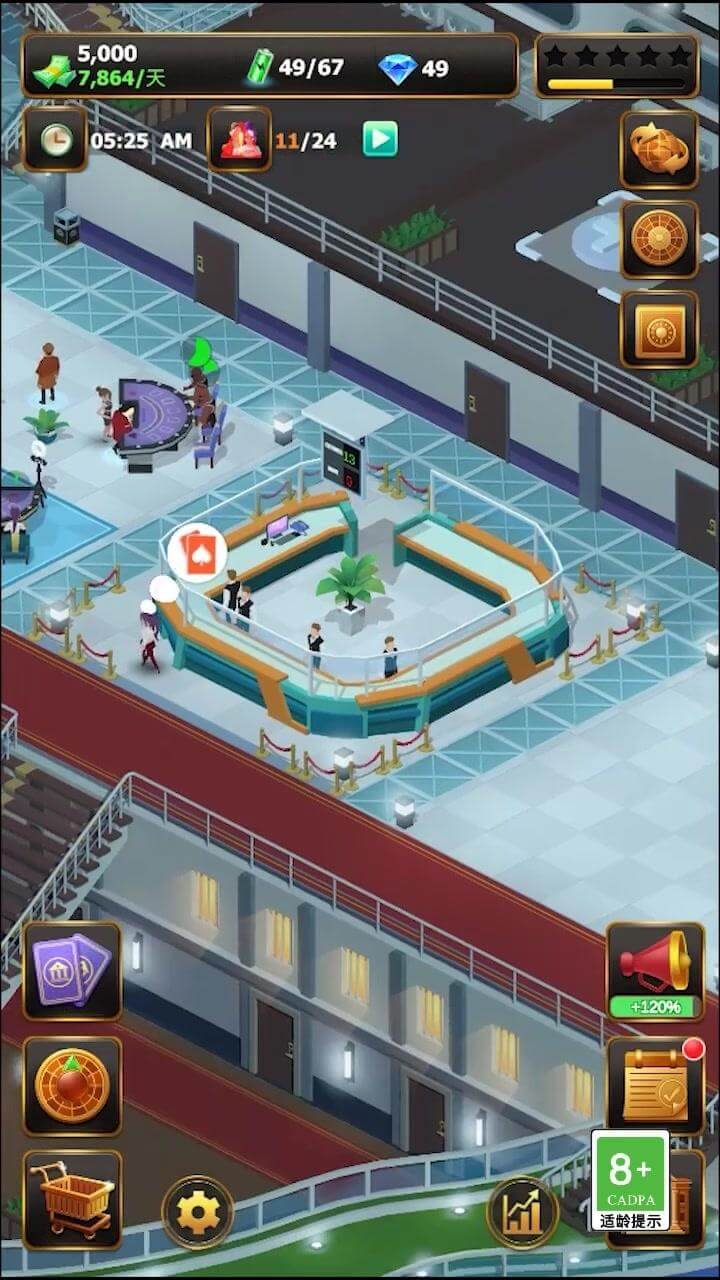The width and height of the screenshot is (720, 1280).
Task: Open the roulette icon above the shopping cart
Action: pyautogui.click(x=72, y=1086)
